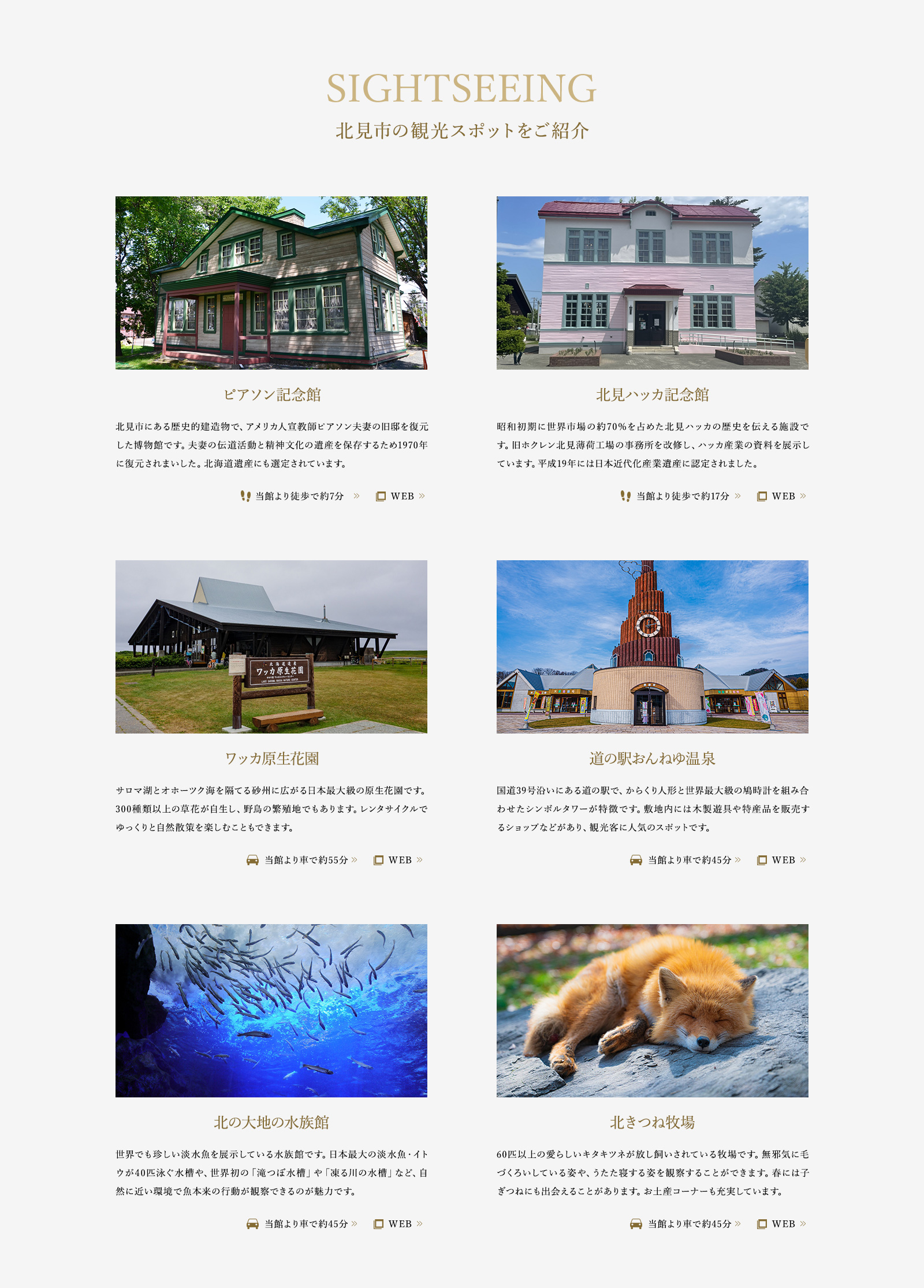Visit WEB link for 北きつね牧場
Viewport: 924px width, 1288px height.
coord(782,1224)
